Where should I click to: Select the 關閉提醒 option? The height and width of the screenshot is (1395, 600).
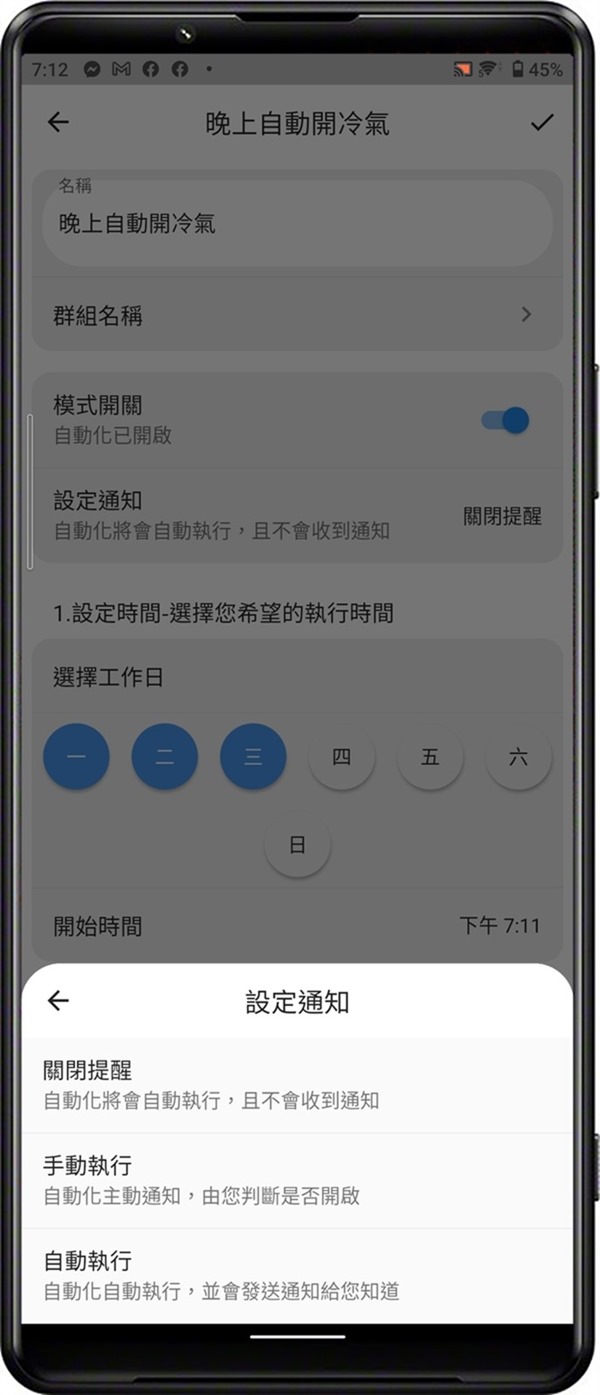[296, 1085]
